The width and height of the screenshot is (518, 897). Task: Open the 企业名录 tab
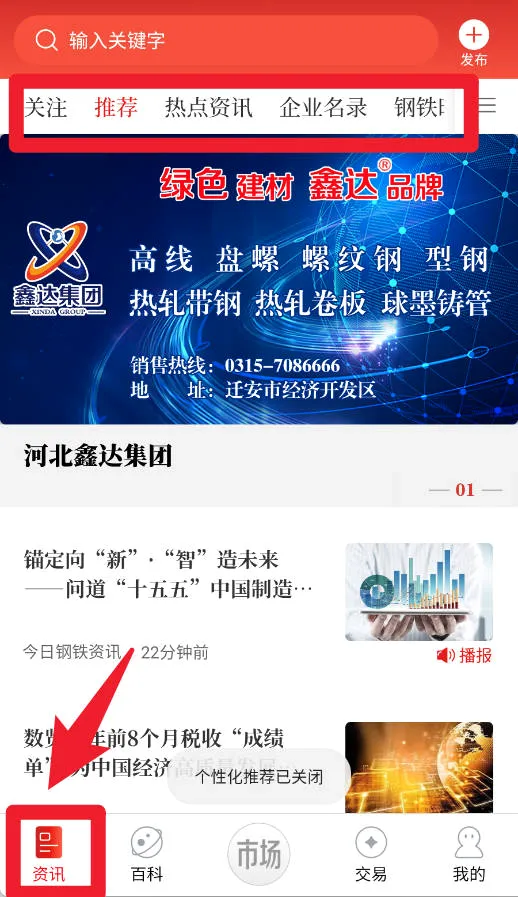click(323, 108)
